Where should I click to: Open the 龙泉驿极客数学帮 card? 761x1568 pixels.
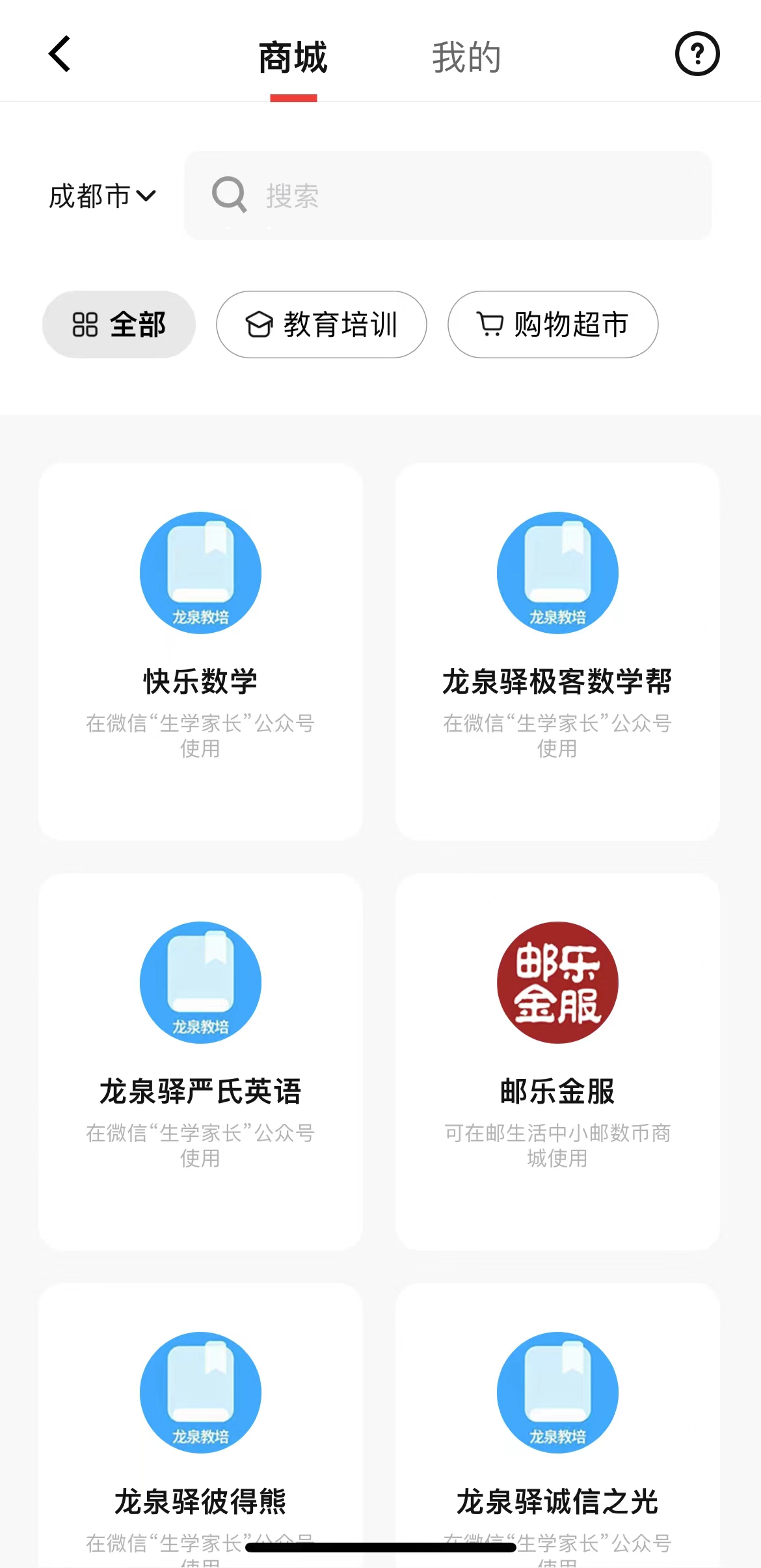click(x=557, y=652)
